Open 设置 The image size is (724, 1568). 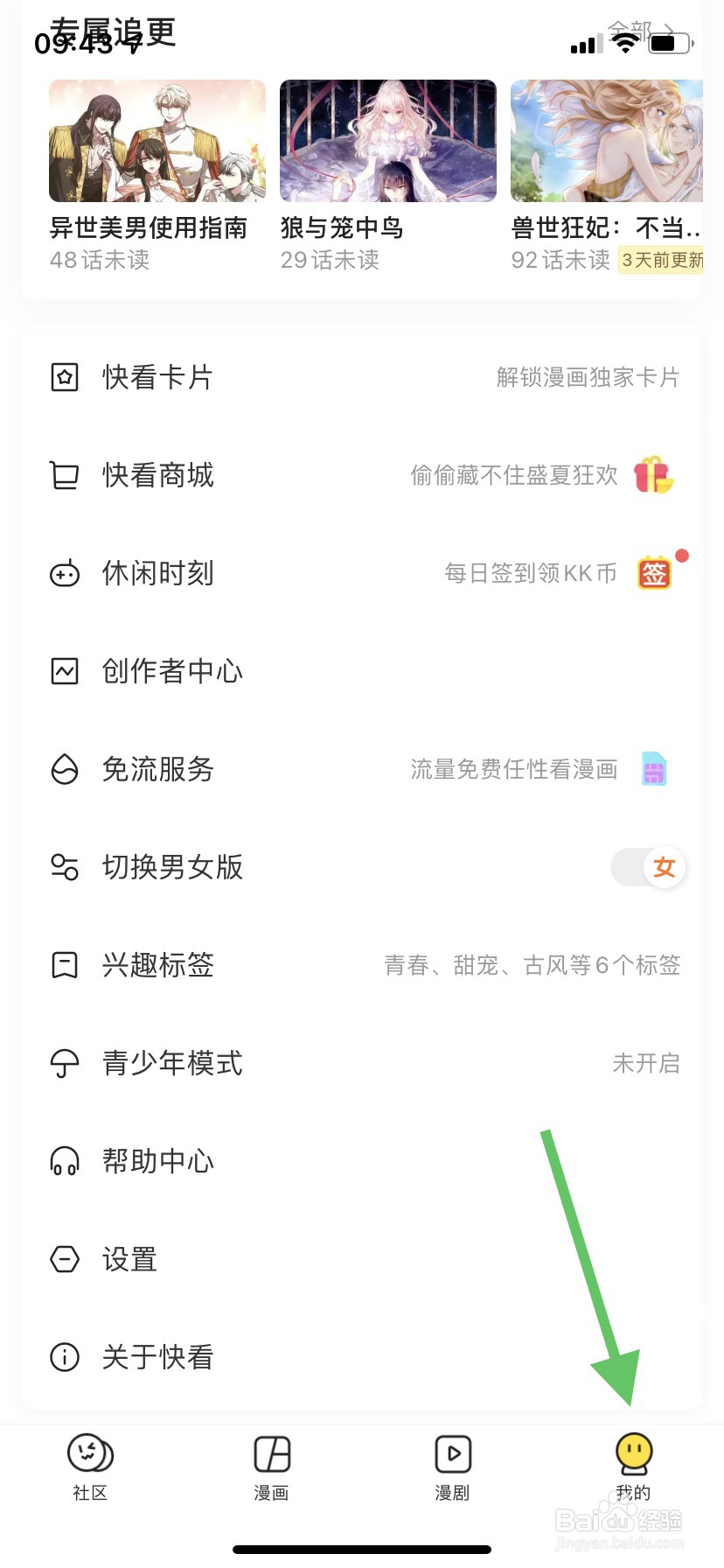click(362, 1259)
